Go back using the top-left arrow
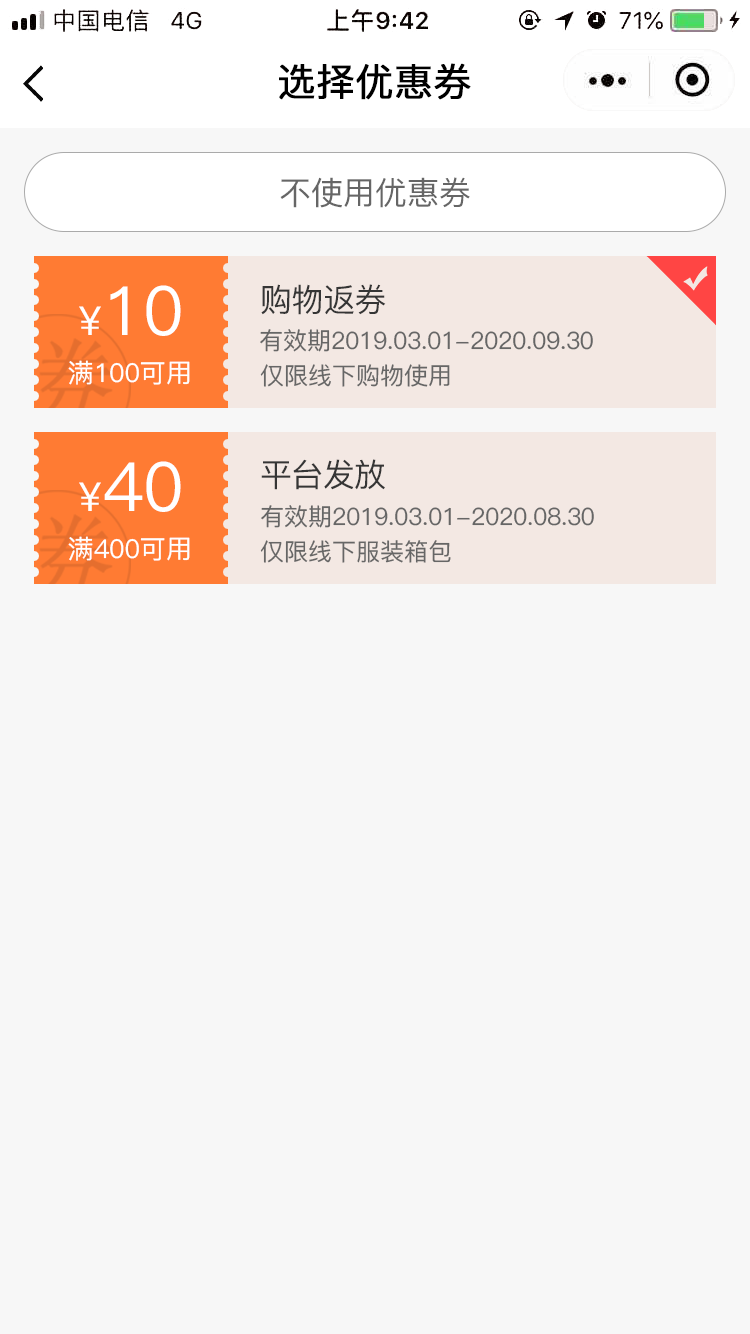This screenshot has width=750, height=1334. (x=34, y=83)
